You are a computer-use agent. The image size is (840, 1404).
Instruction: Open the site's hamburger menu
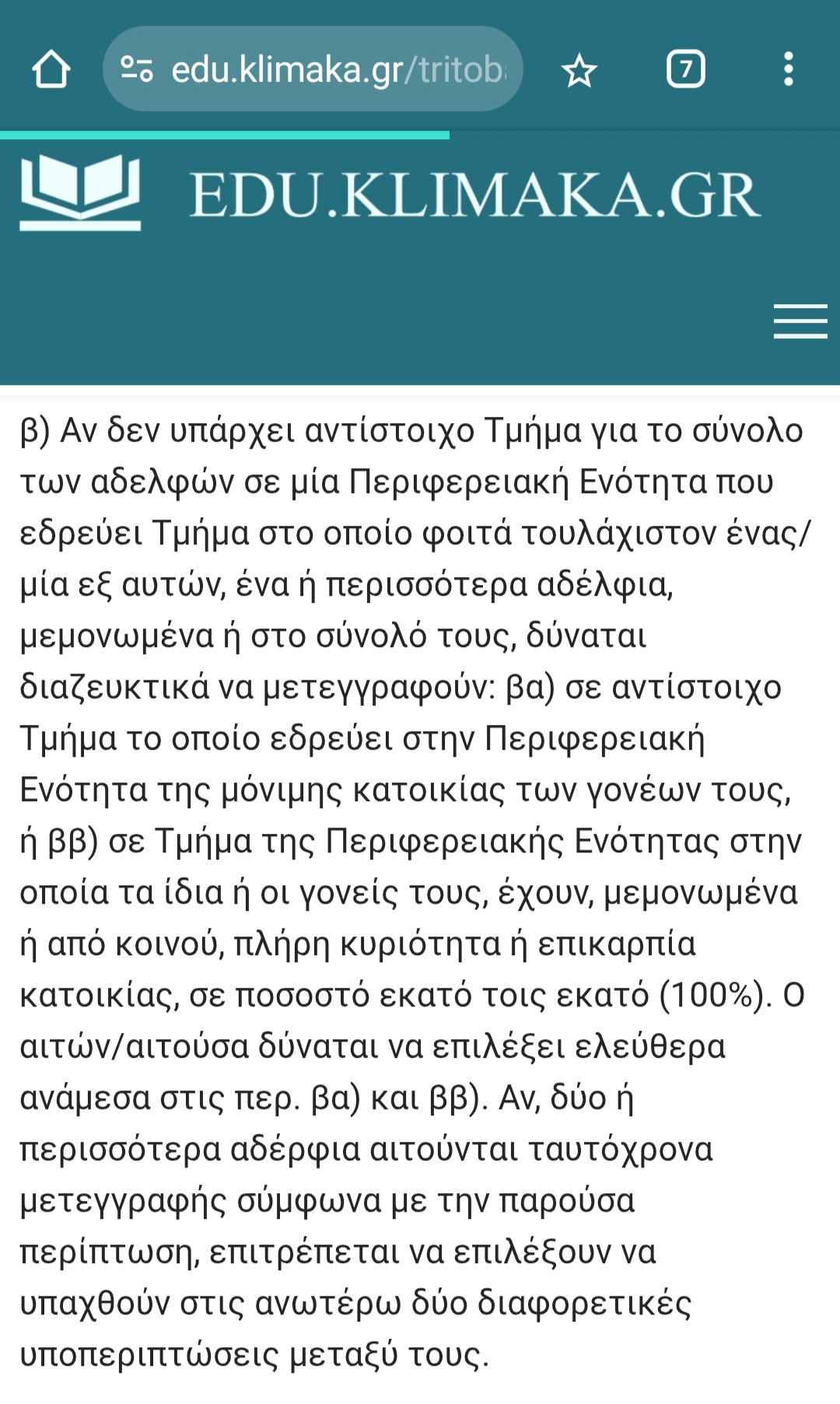pos(800,321)
